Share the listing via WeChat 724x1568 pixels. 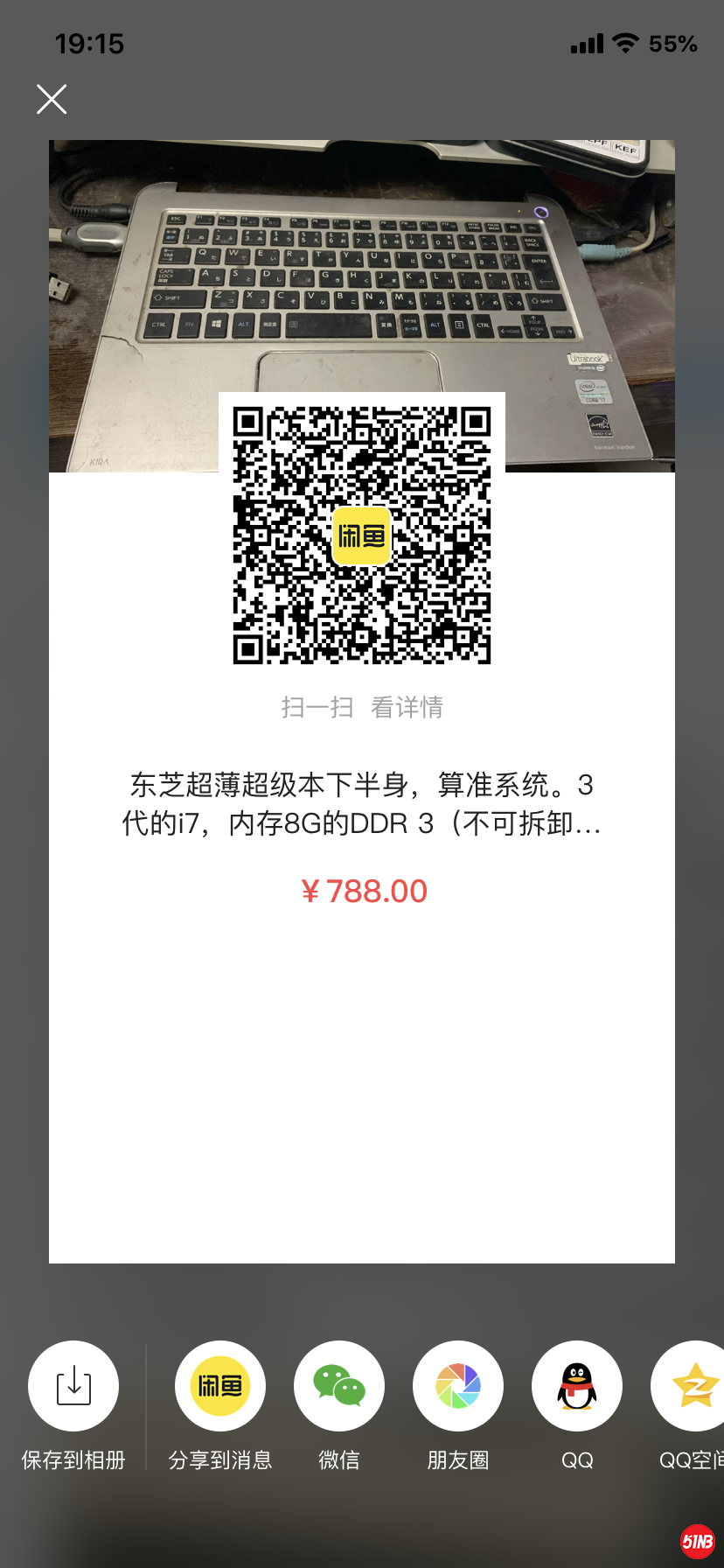(x=339, y=1386)
